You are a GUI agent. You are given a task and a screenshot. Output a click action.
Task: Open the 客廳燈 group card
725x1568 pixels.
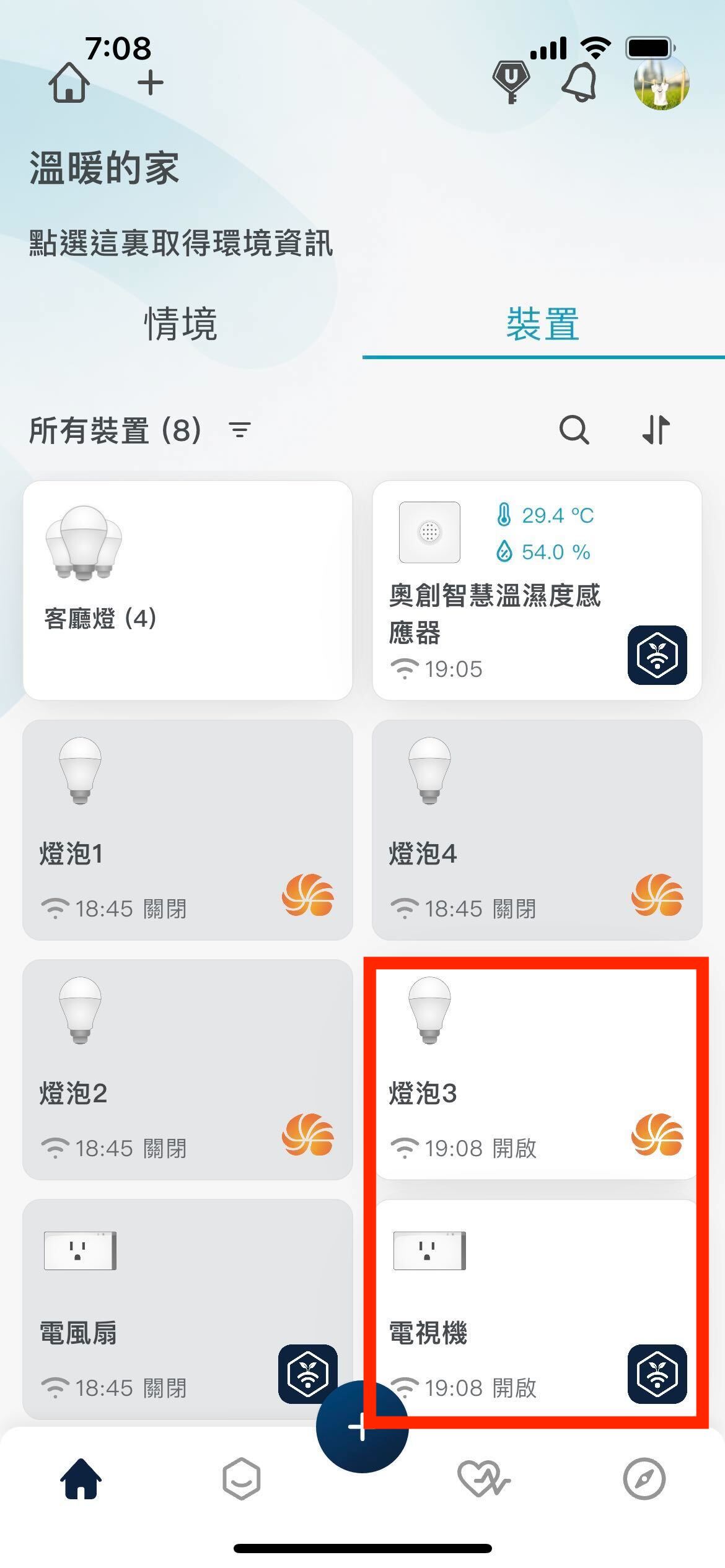coord(188,590)
